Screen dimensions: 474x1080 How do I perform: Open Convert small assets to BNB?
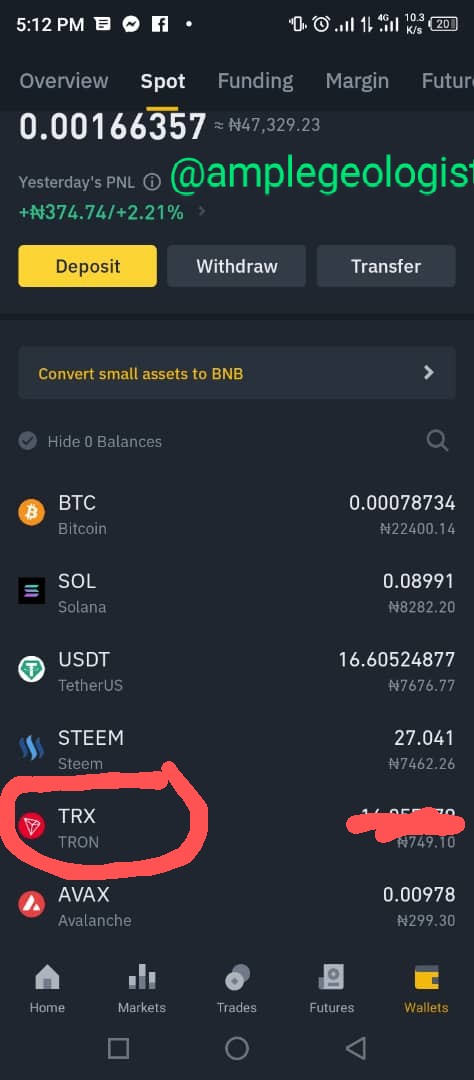pyautogui.click(x=236, y=373)
